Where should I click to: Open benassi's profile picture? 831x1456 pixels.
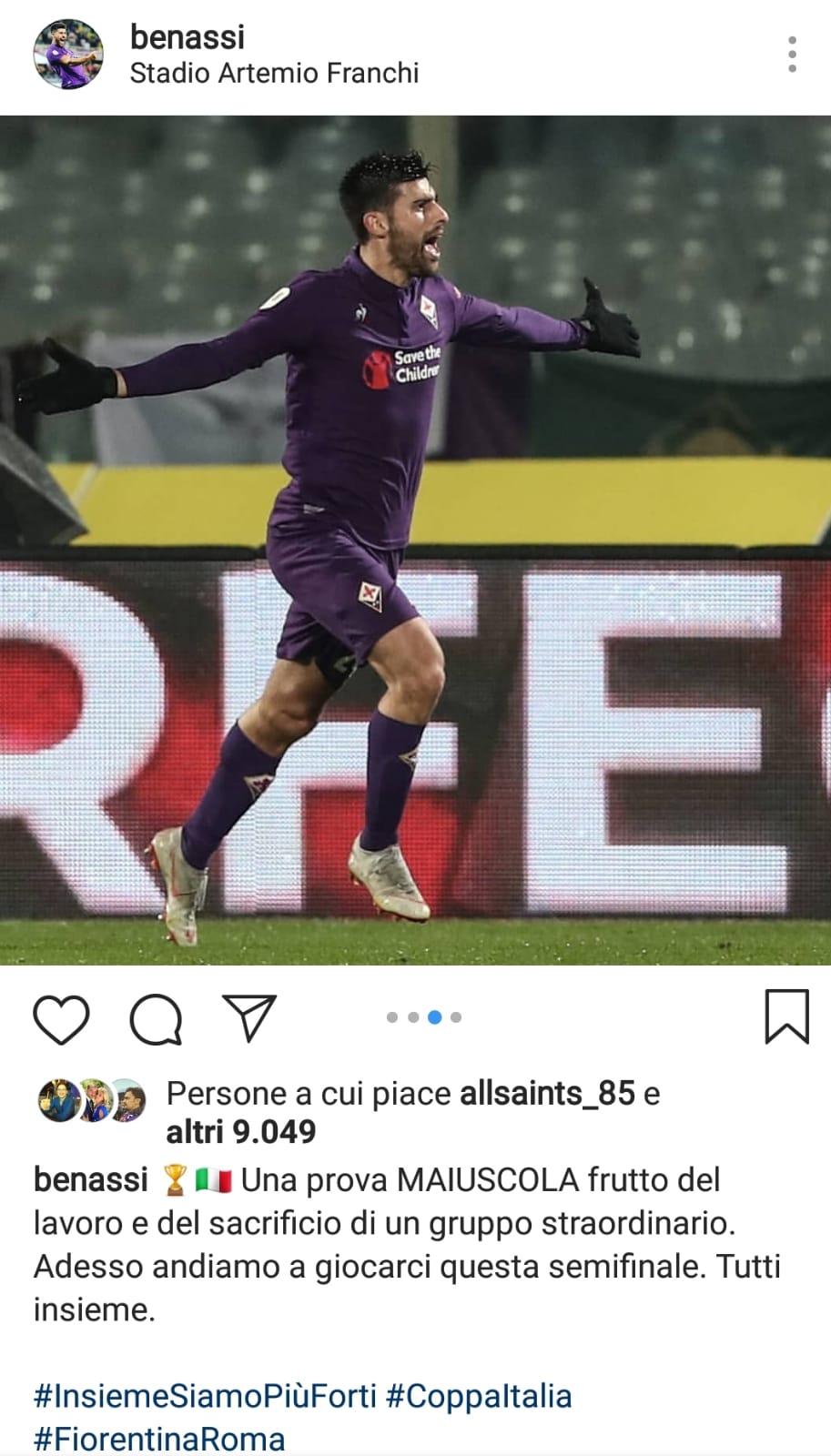coord(68,55)
